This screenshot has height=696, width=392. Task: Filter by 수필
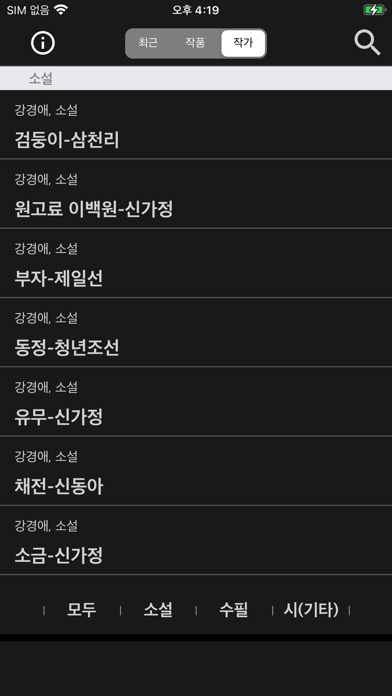click(x=234, y=610)
